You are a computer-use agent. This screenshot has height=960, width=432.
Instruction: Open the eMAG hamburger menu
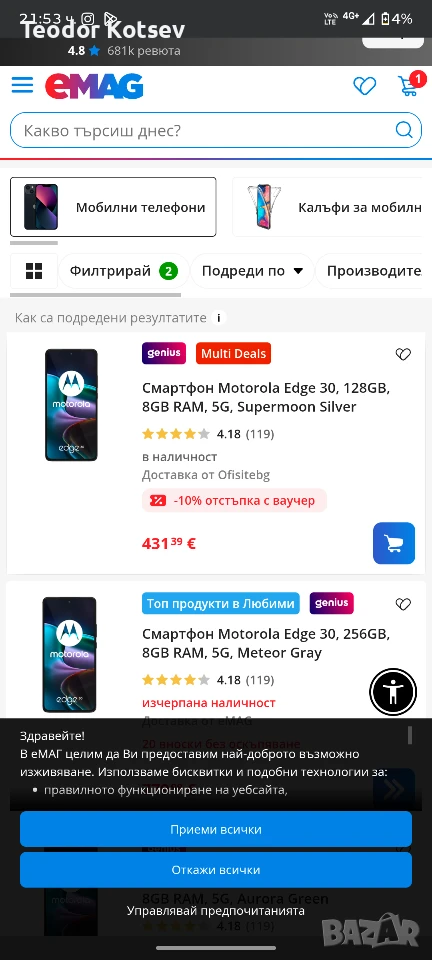[x=23, y=85]
